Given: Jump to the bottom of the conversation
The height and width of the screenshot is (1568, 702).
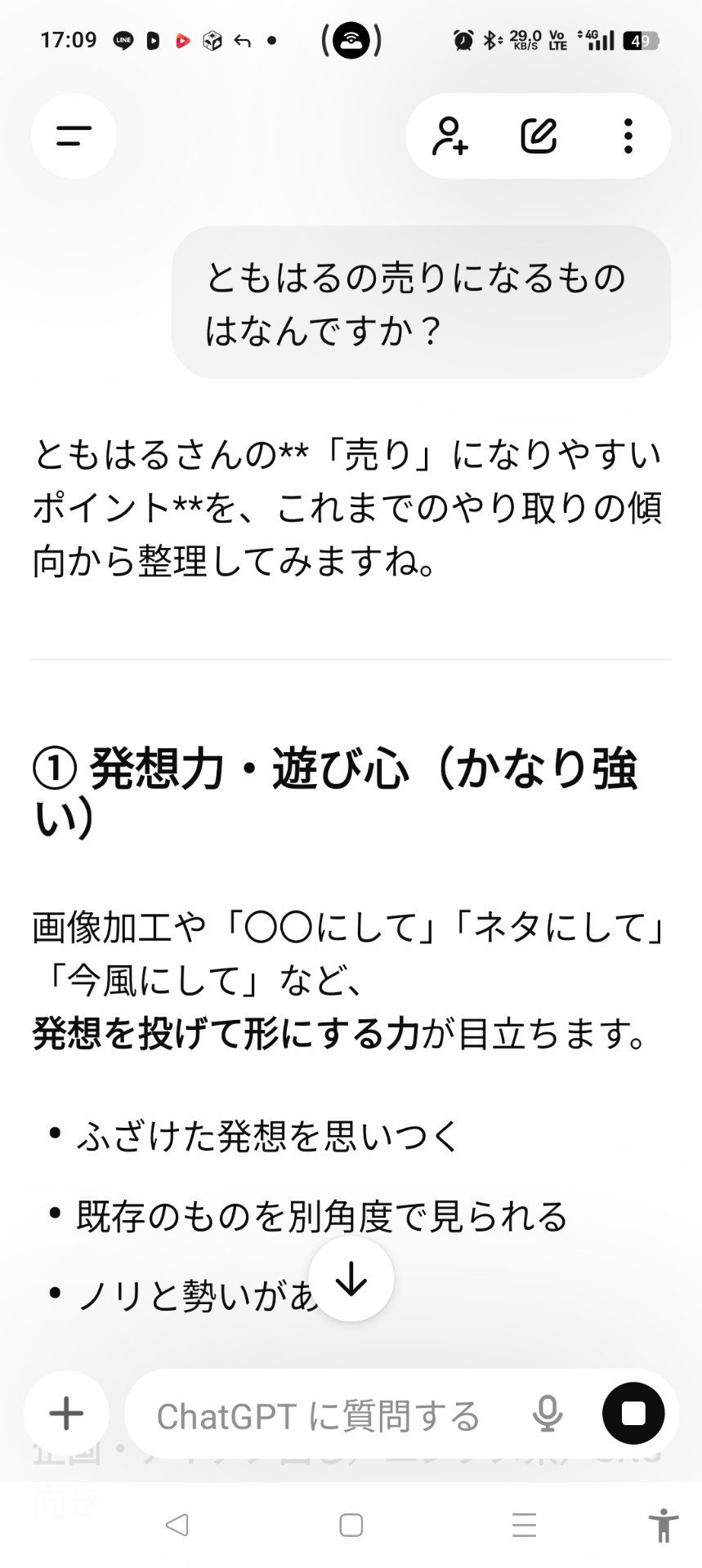Looking at the screenshot, I should (351, 1279).
